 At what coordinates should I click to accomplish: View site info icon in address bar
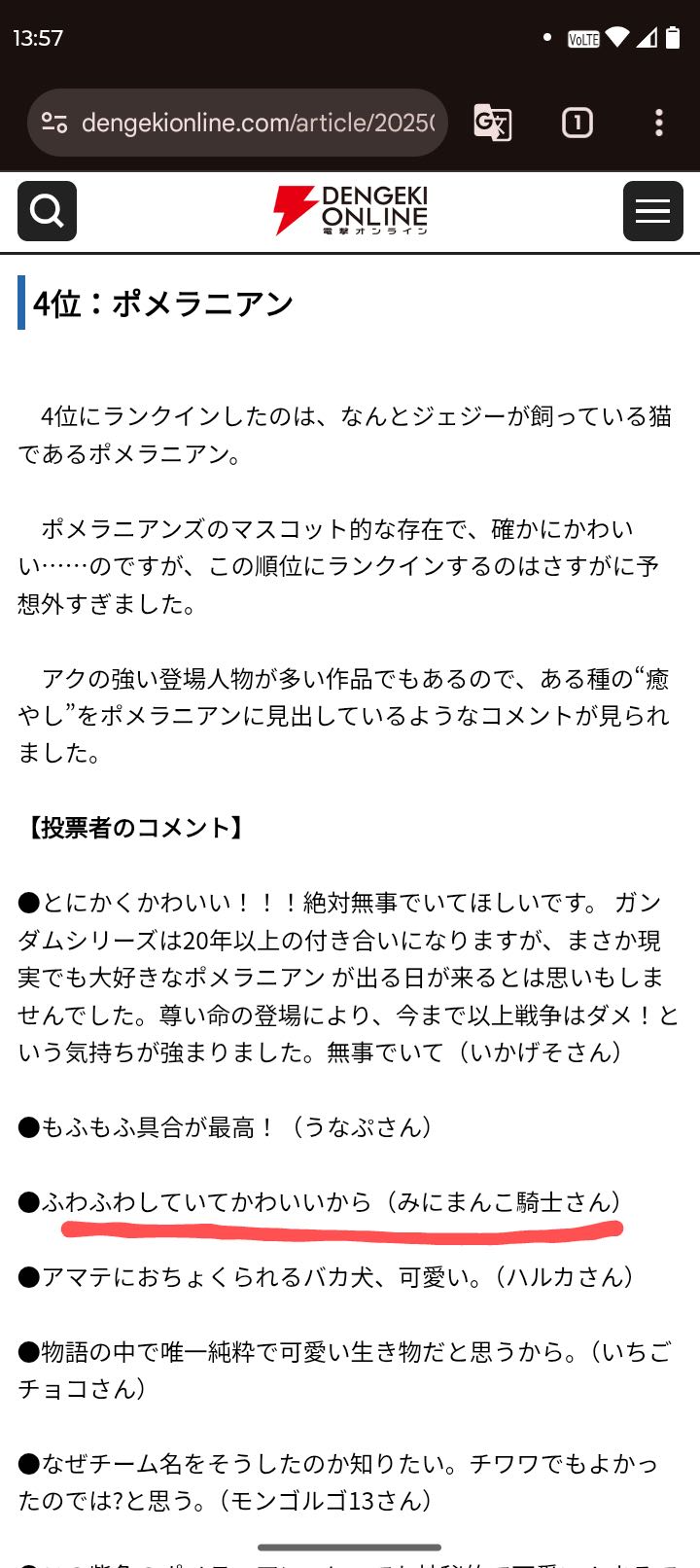(x=54, y=123)
